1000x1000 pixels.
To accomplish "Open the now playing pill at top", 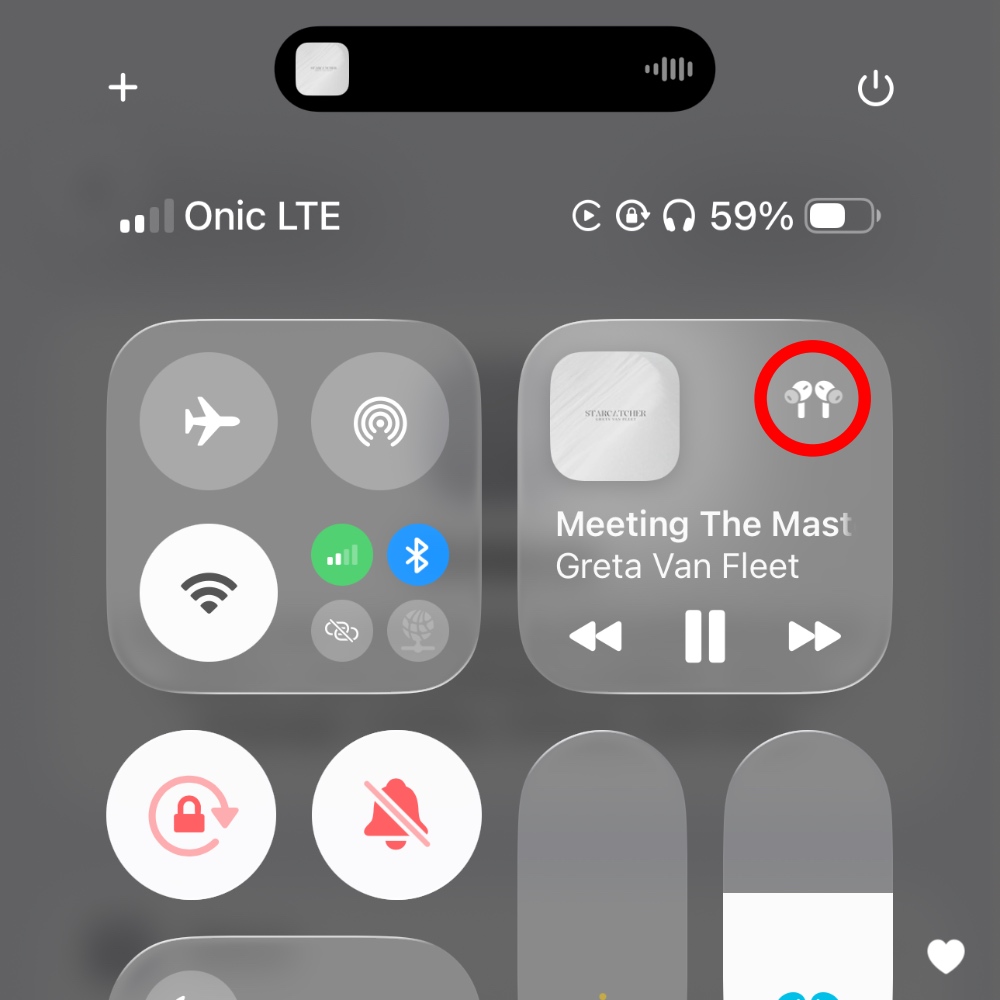I will pyautogui.click(x=495, y=69).
